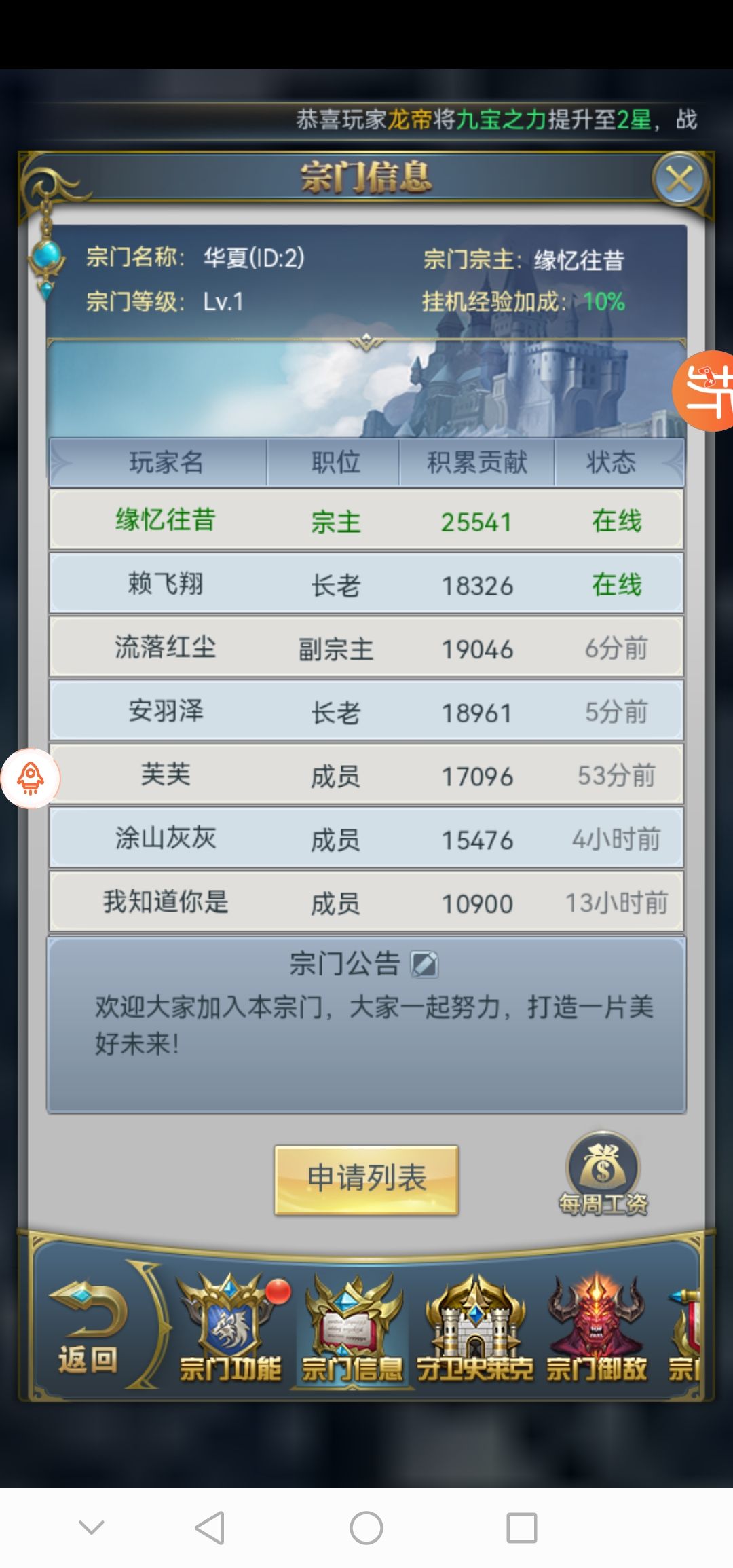Tap member row 安羽泽
The height and width of the screenshot is (1568, 733).
click(x=366, y=712)
